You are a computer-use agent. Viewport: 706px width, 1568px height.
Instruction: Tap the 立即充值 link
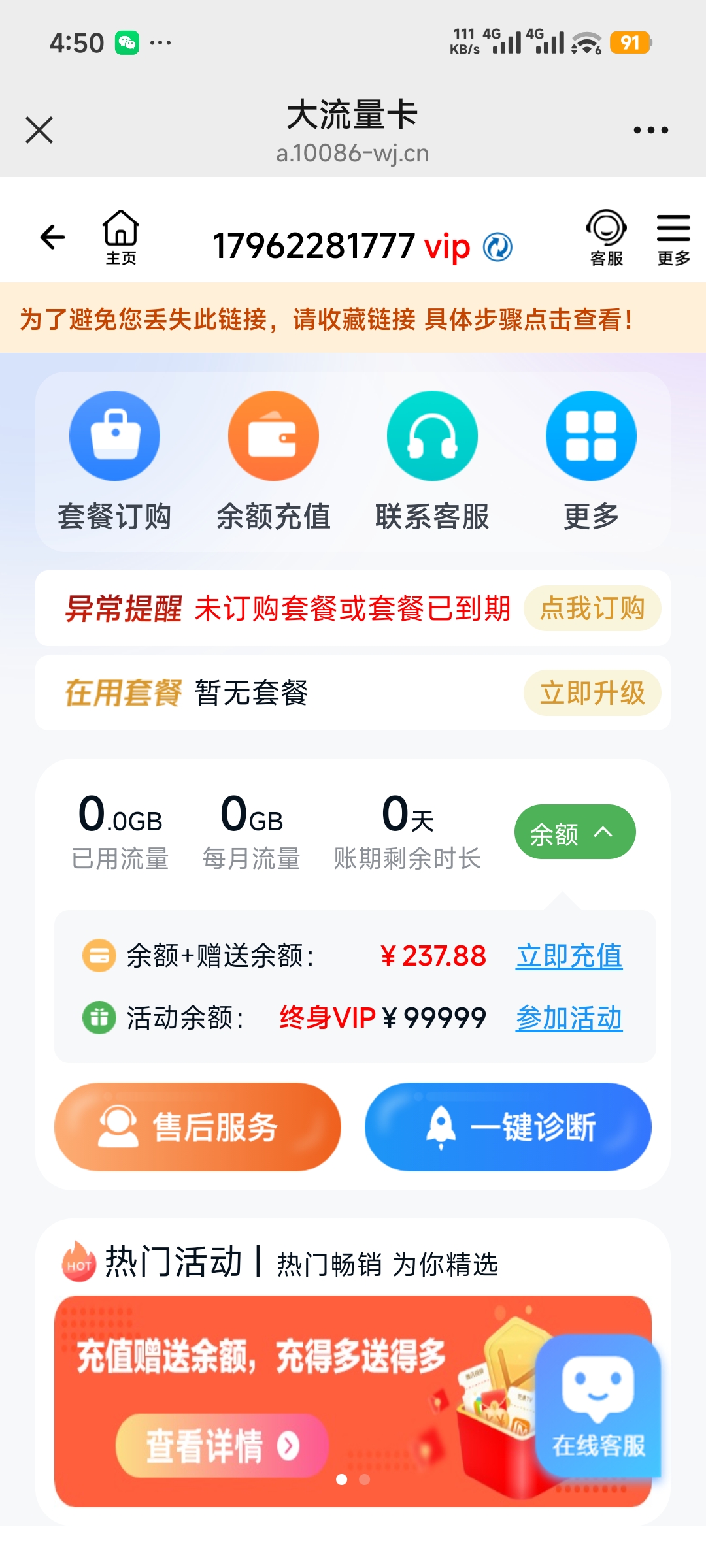coord(569,956)
